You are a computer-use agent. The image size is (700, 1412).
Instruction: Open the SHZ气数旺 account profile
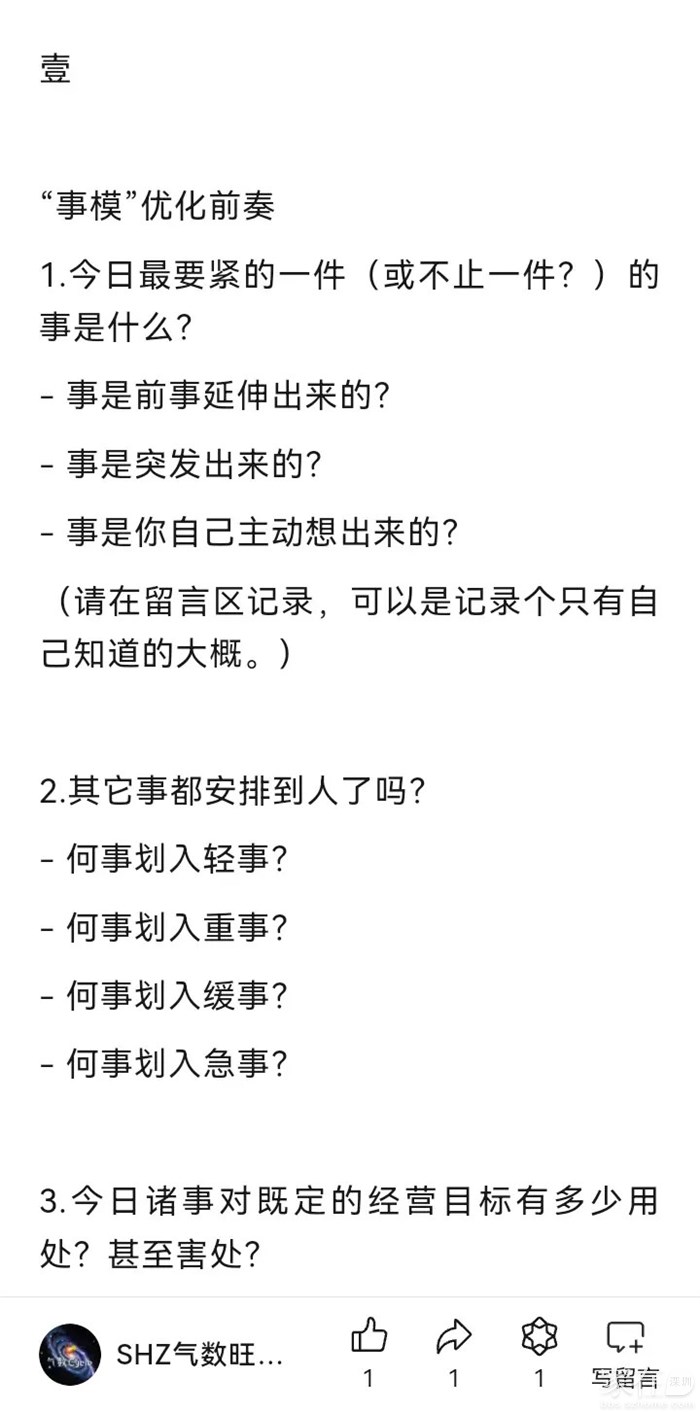point(160,1355)
